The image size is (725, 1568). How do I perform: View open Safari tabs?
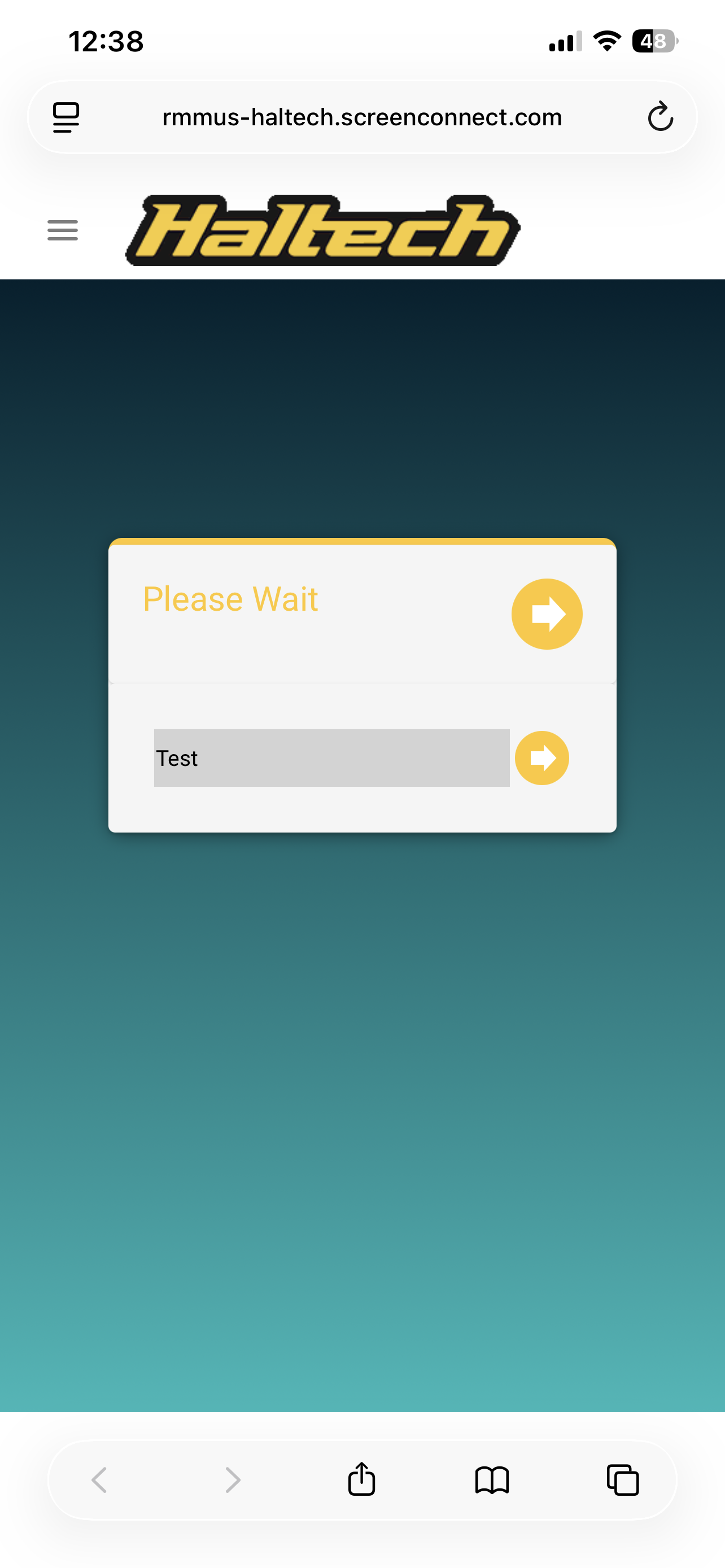point(623,1479)
